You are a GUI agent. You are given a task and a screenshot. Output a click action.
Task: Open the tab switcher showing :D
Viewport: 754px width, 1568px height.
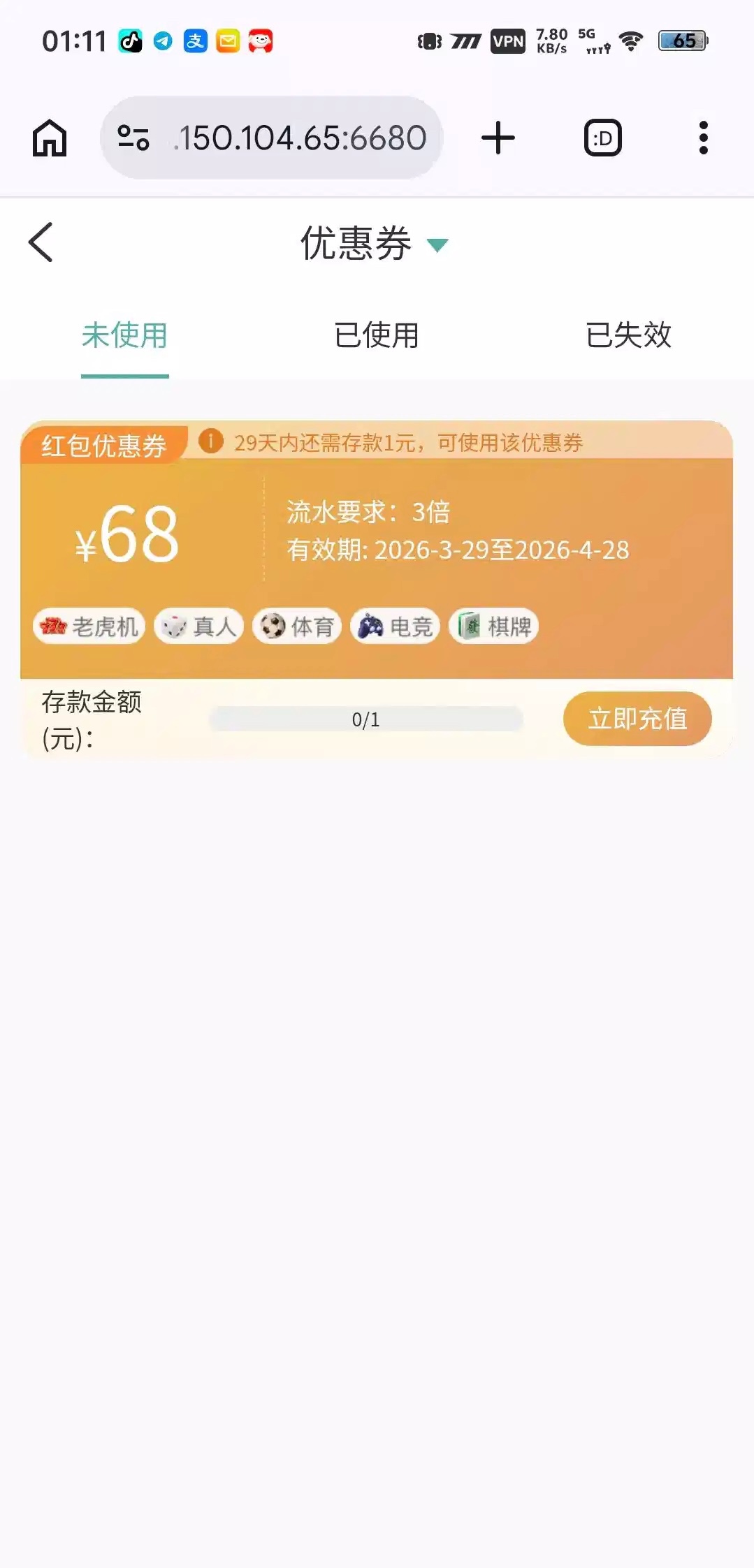click(601, 138)
